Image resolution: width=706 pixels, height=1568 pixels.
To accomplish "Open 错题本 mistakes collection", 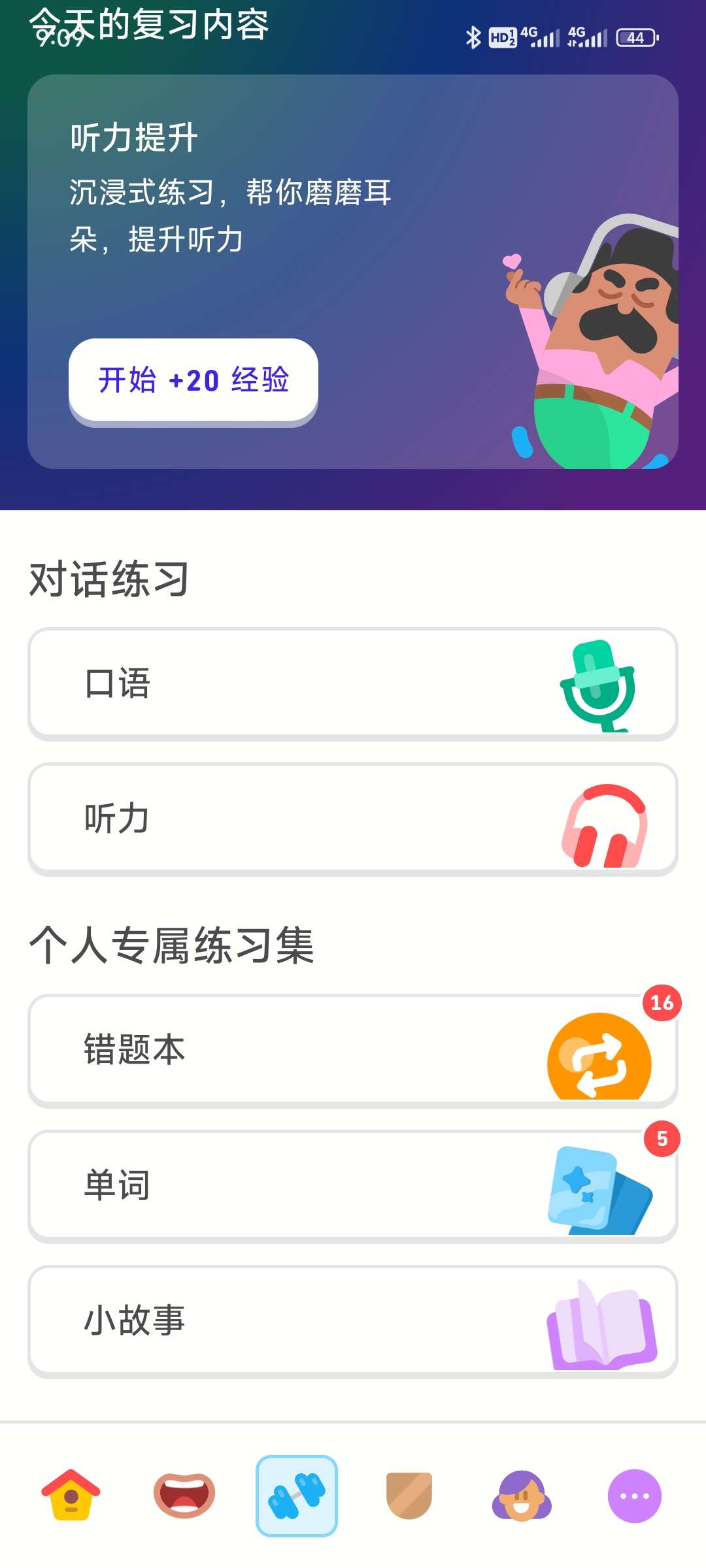I will 353,1050.
